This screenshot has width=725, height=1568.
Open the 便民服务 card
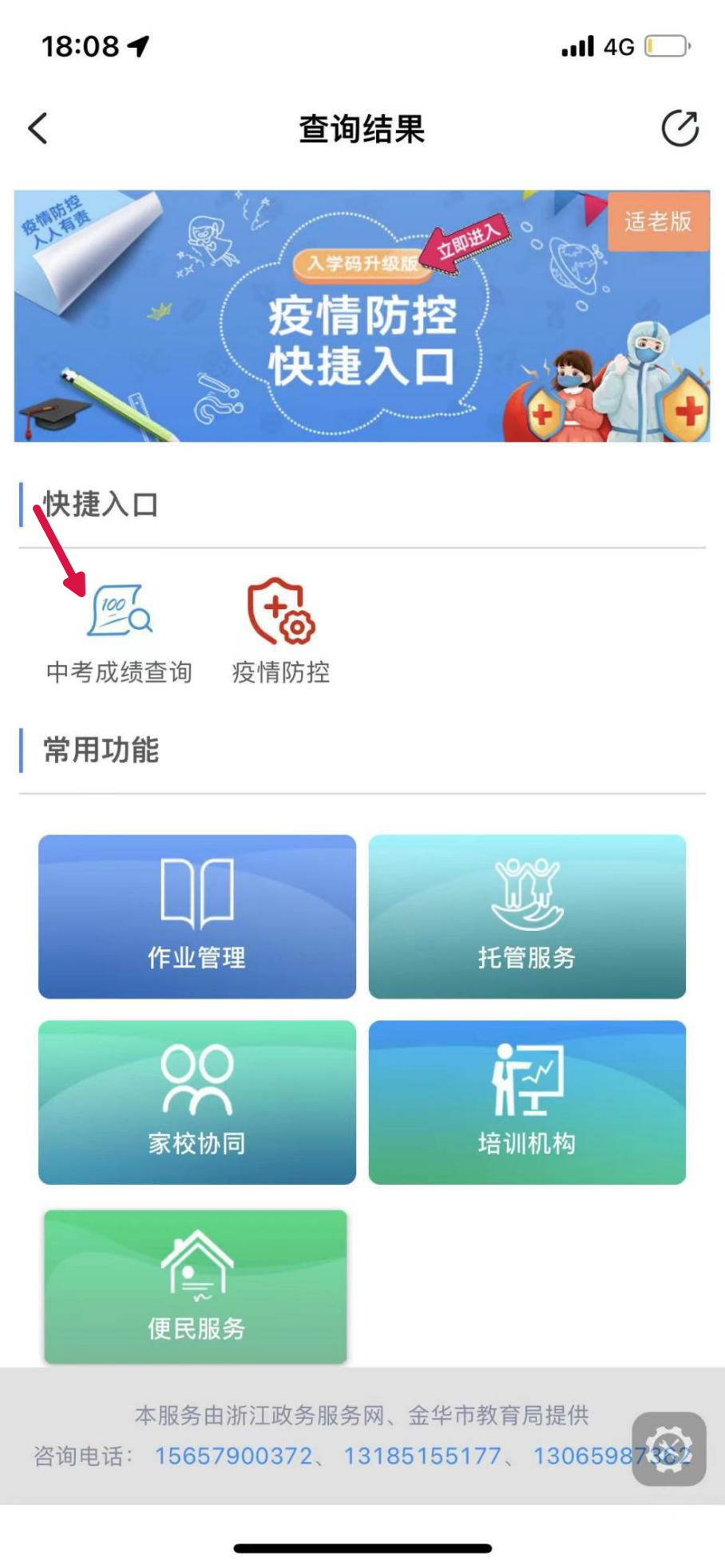pos(196,1286)
